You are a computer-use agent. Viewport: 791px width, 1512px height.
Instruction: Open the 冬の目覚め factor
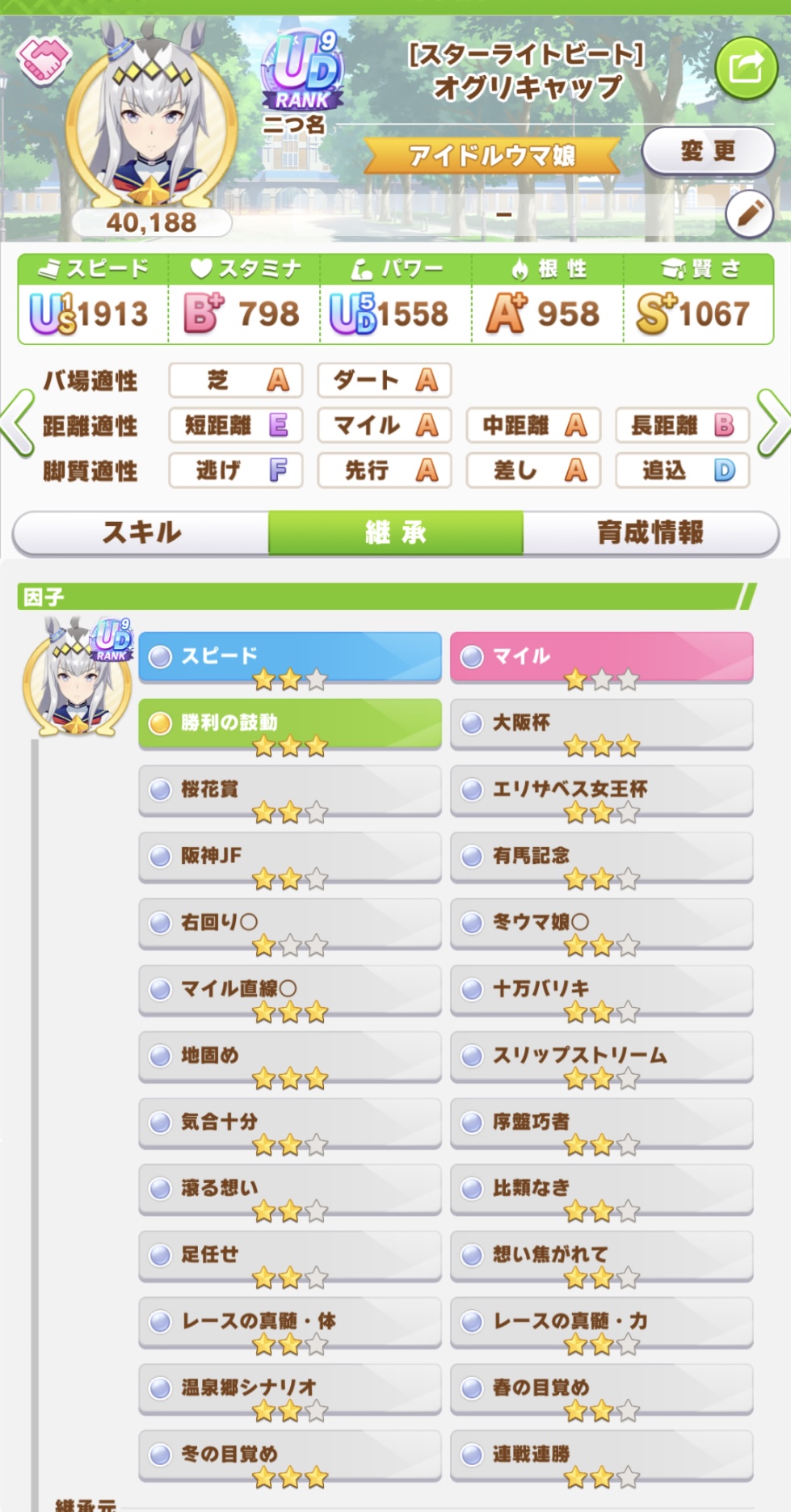[289, 1455]
